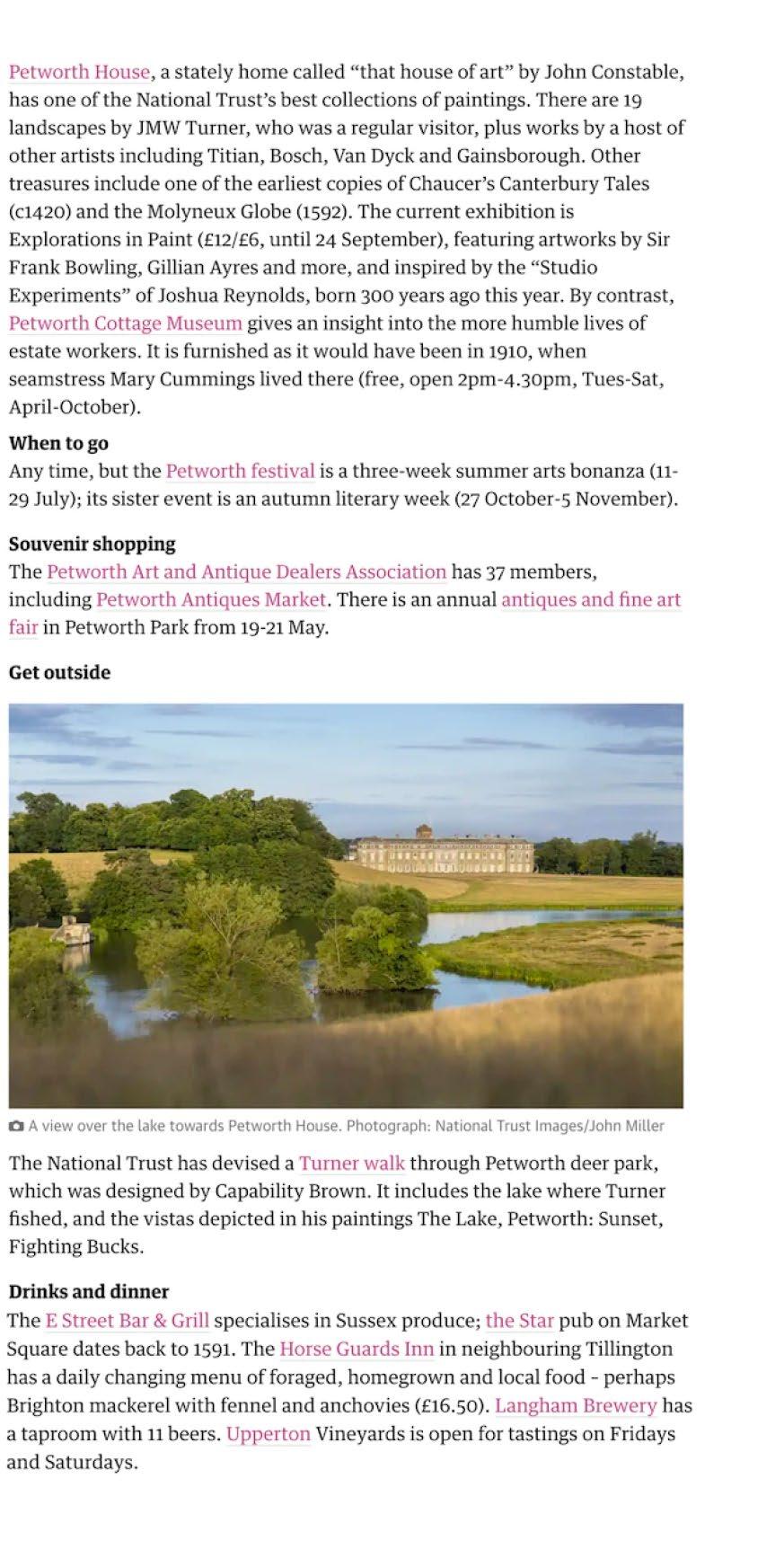Open the antiques and fine art fair link
Screen dimensions: 784x1567
pyautogui.click(x=591, y=600)
